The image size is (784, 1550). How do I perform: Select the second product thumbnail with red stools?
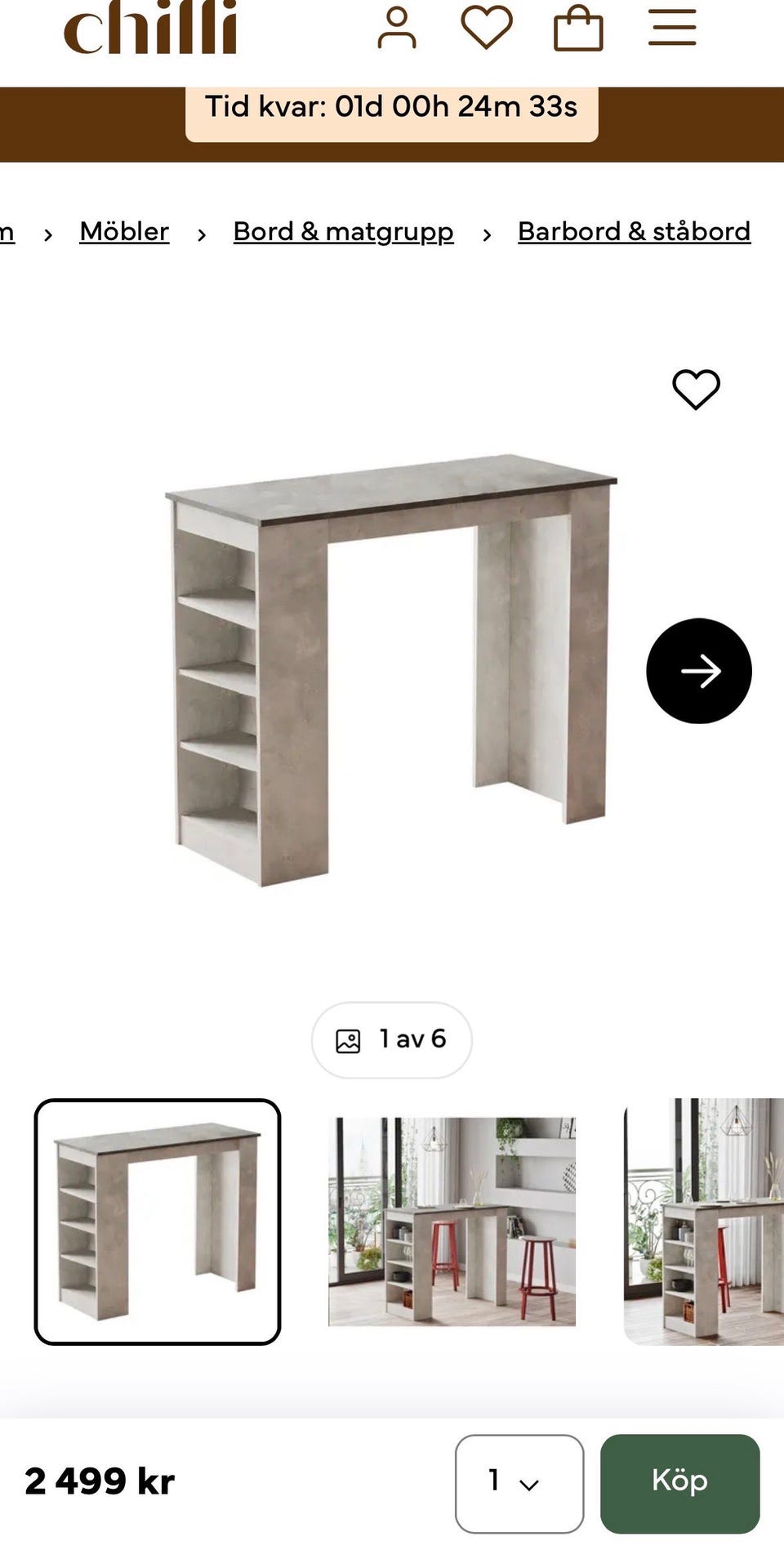pos(453,1217)
